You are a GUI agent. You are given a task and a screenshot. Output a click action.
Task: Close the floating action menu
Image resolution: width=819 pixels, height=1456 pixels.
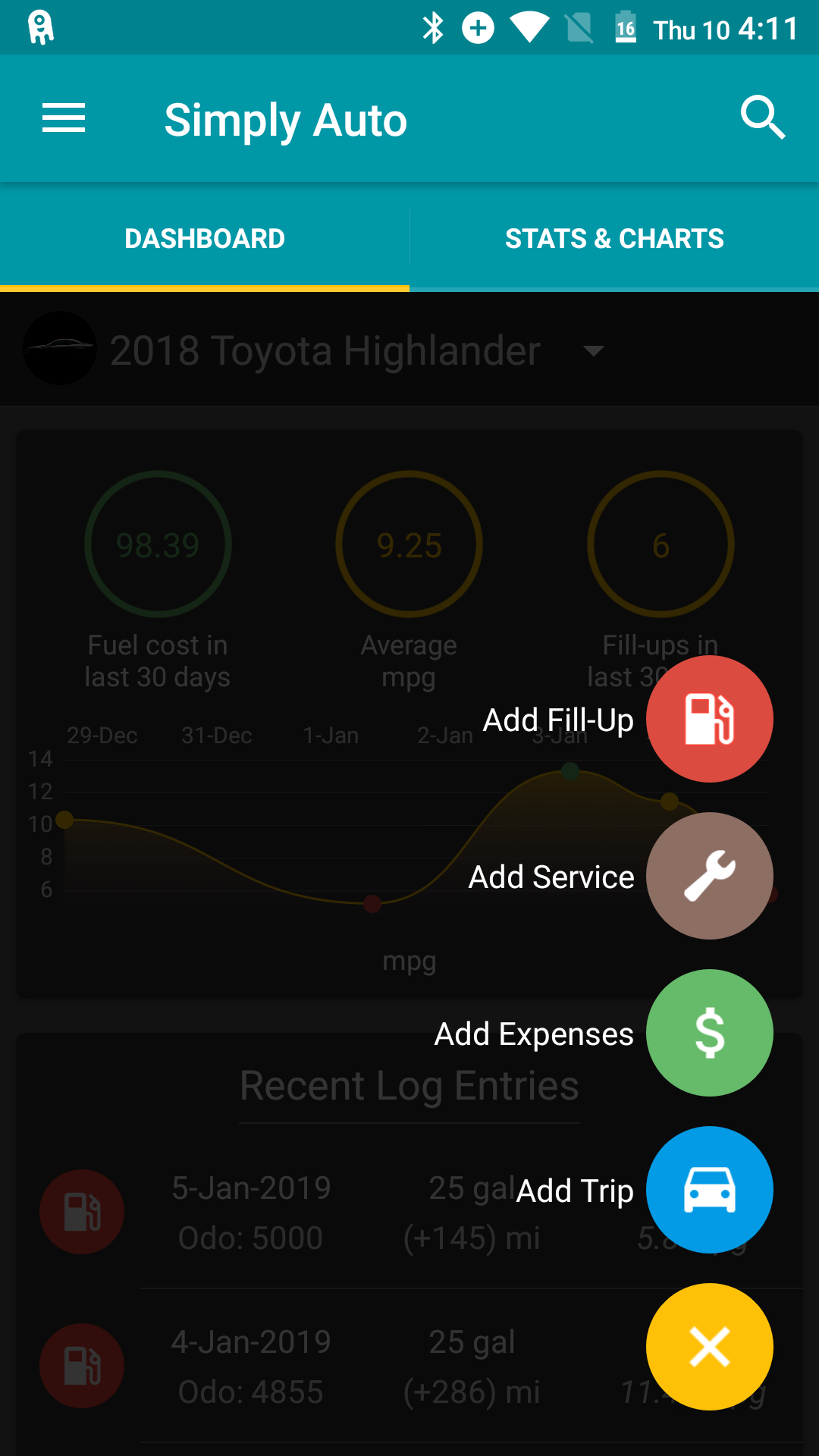(x=709, y=1347)
